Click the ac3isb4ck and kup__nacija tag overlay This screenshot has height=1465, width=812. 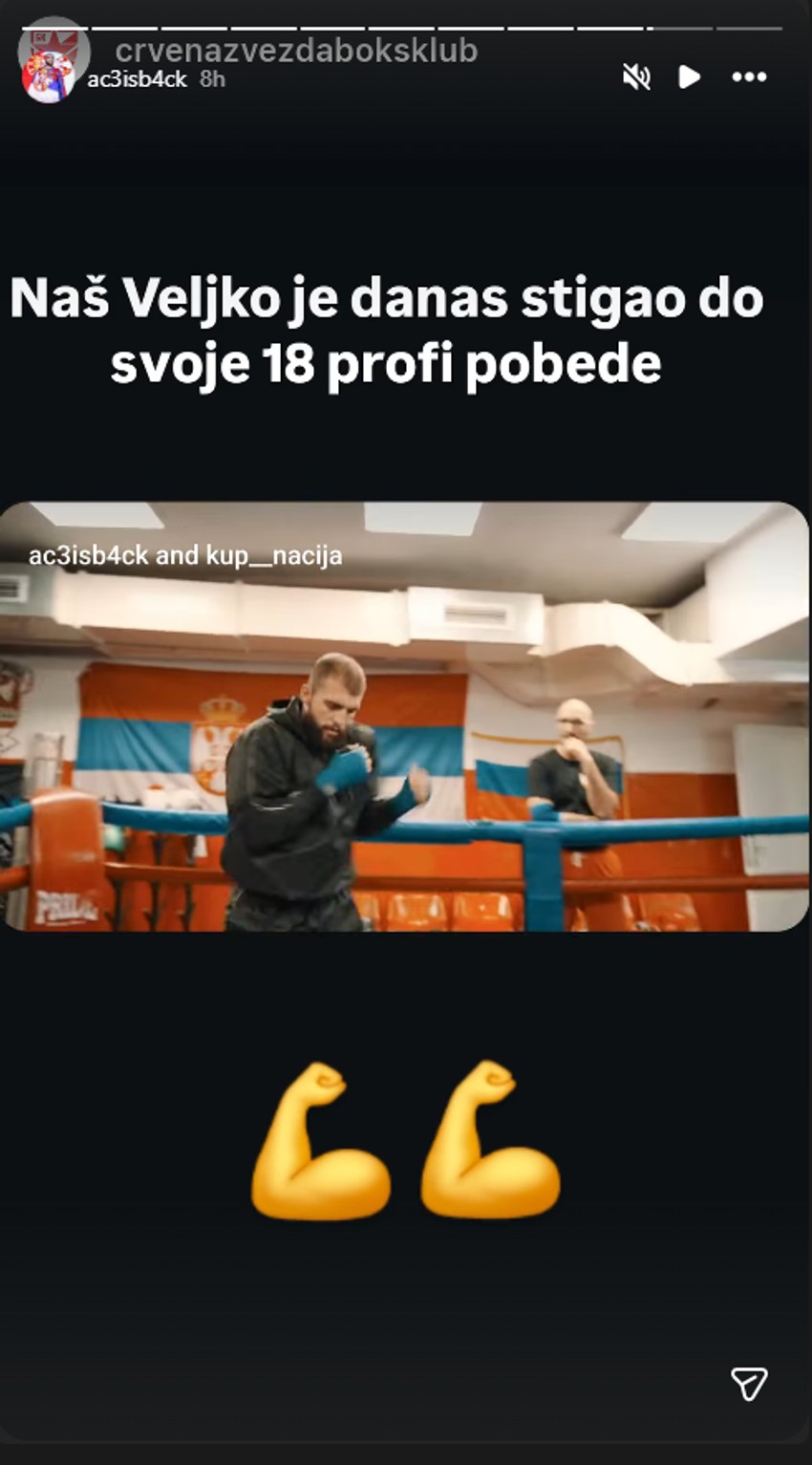pyautogui.click(x=187, y=555)
